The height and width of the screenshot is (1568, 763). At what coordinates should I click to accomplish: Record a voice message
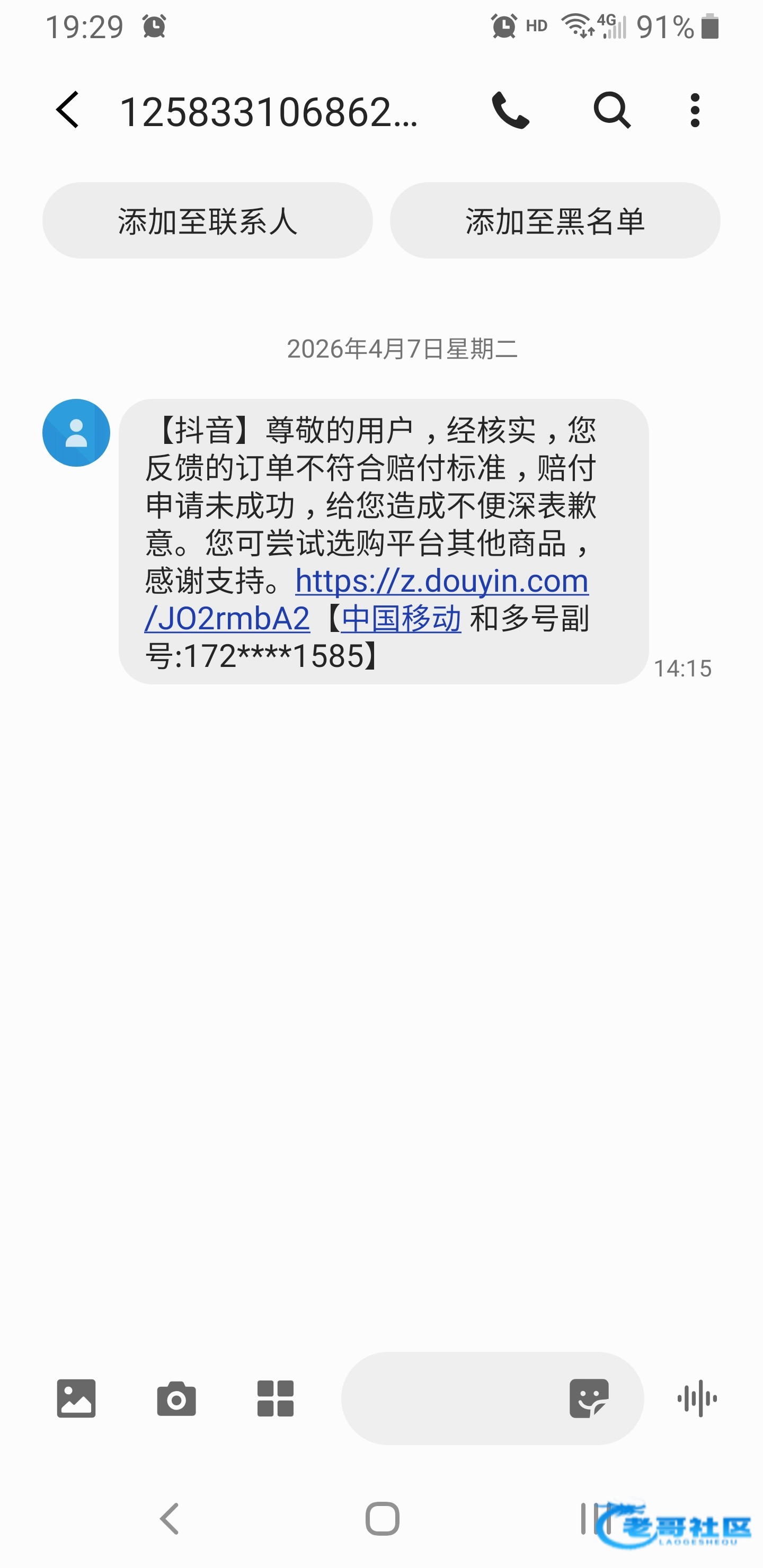click(x=697, y=1398)
